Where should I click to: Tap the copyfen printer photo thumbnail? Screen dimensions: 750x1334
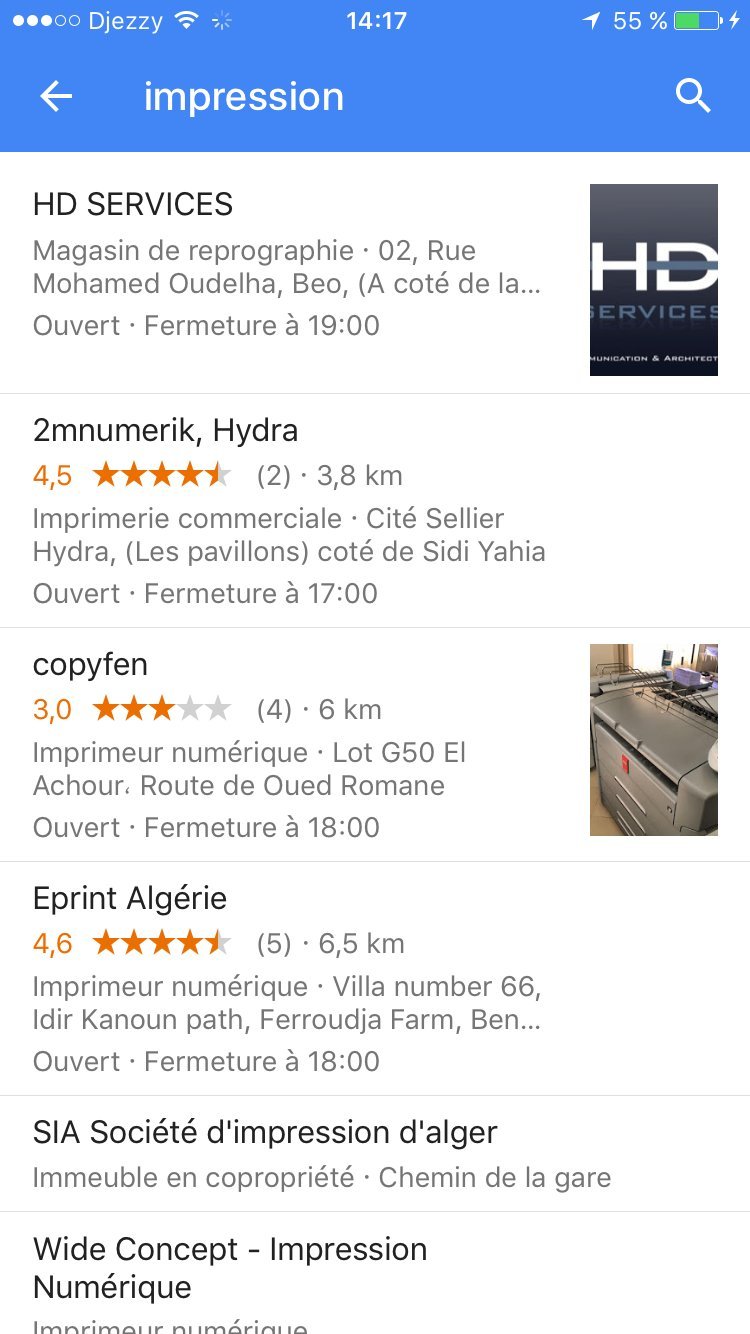(x=653, y=738)
